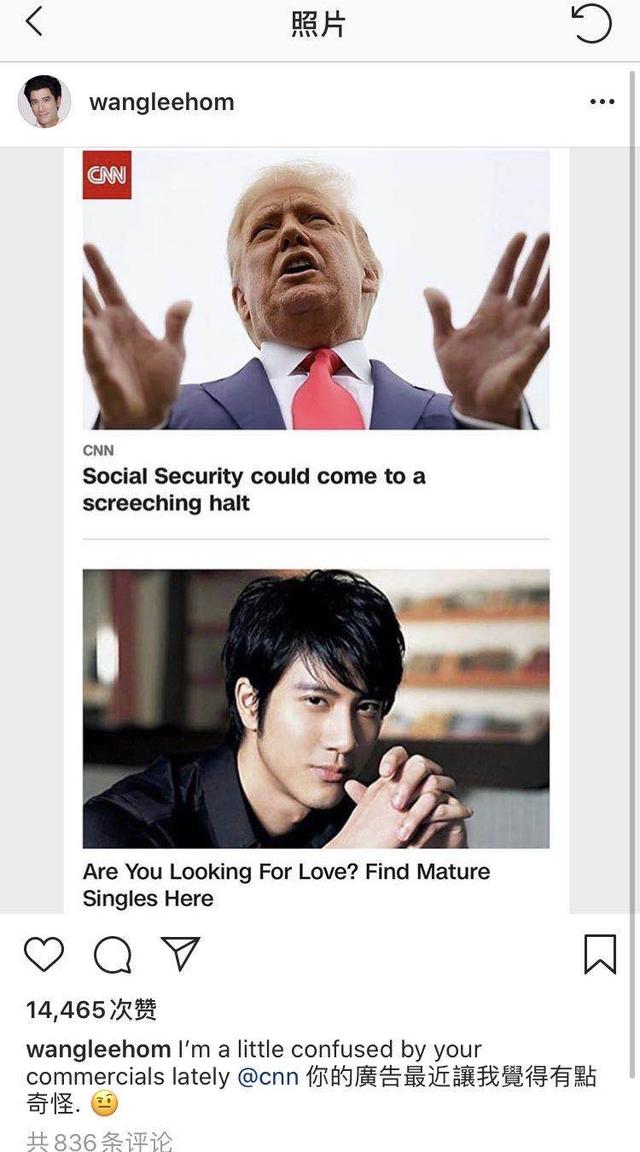Open the wangleehom username at top

pyautogui.click(x=162, y=102)
